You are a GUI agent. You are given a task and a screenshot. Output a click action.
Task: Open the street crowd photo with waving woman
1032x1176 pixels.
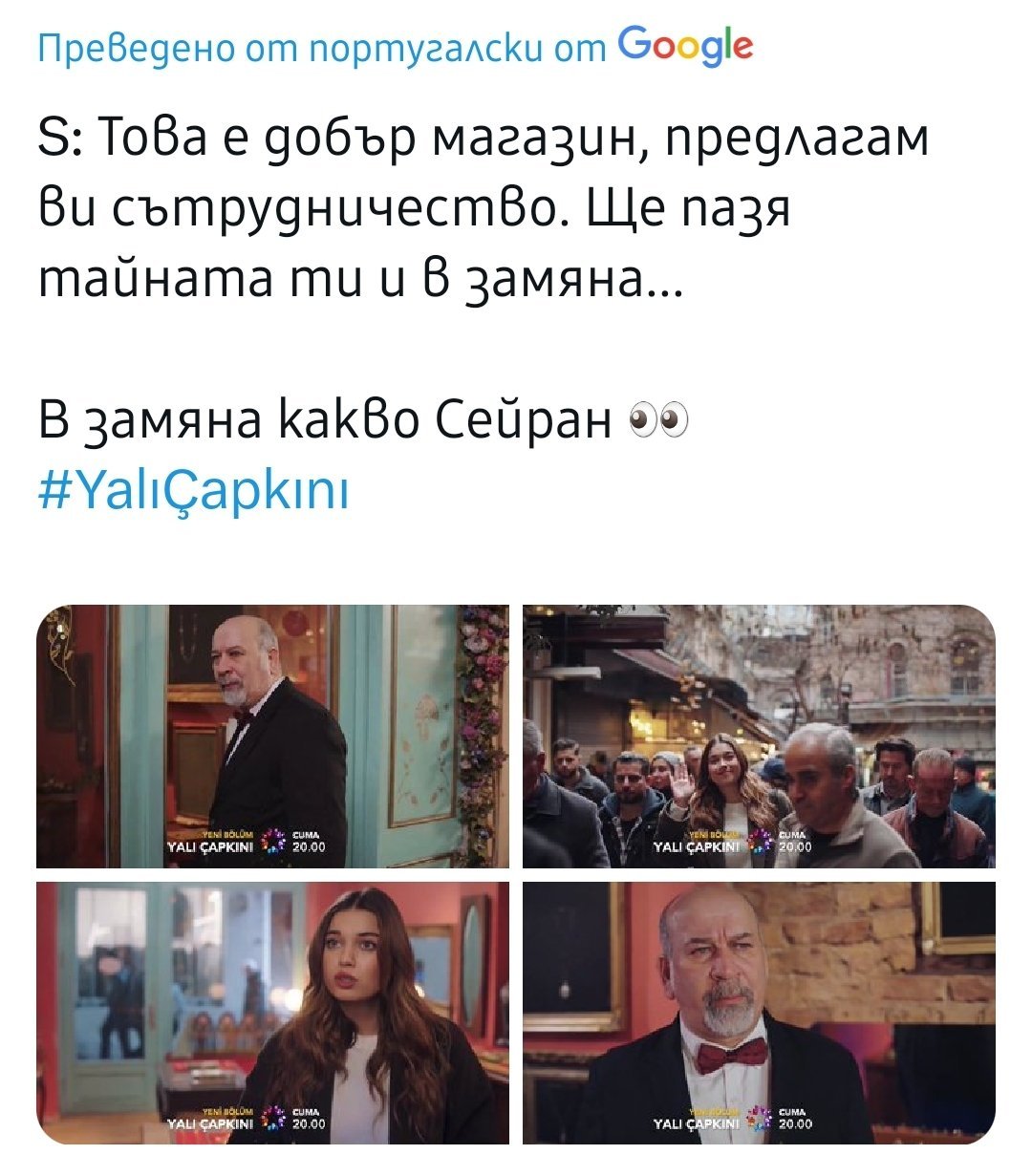[x=759, y=737]
